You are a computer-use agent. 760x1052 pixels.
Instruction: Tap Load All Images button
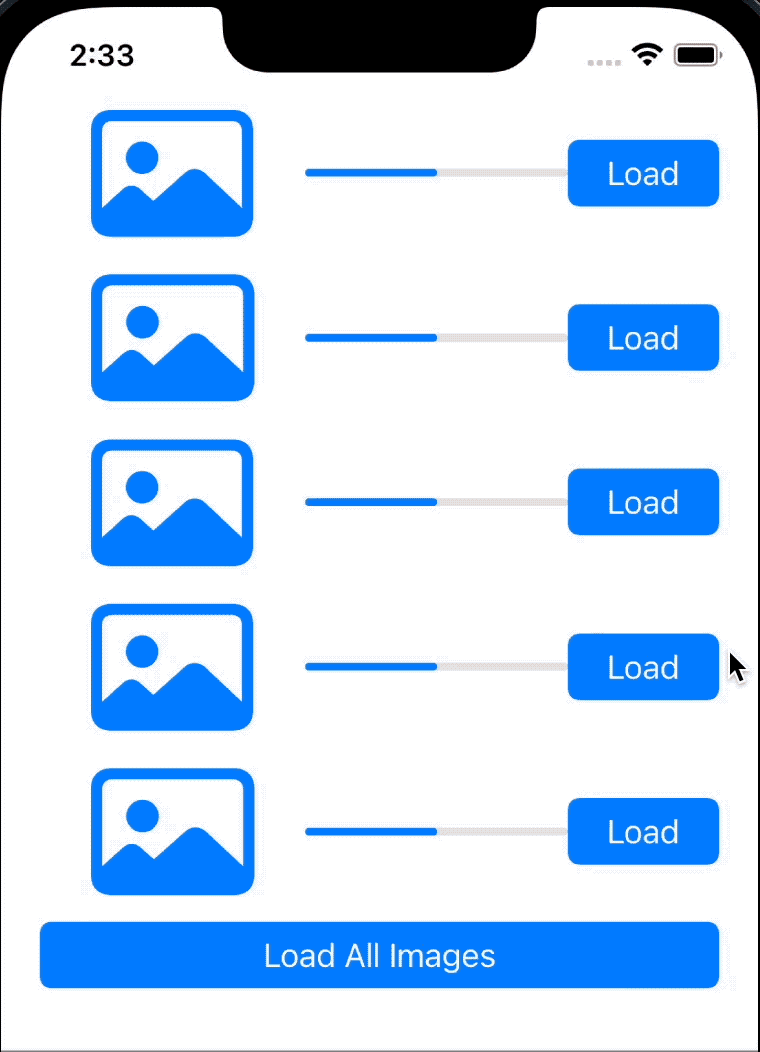(379, 955)
